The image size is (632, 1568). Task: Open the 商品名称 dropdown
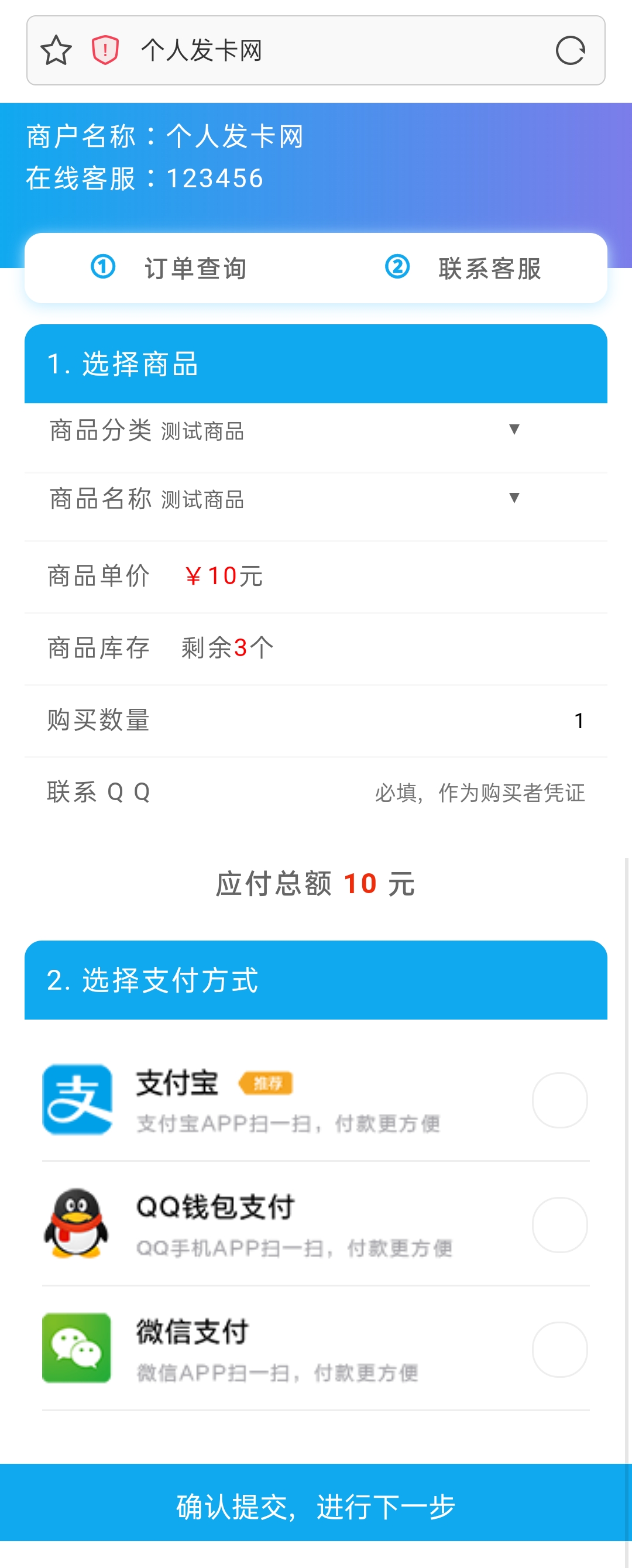click(x=514, y=498)
